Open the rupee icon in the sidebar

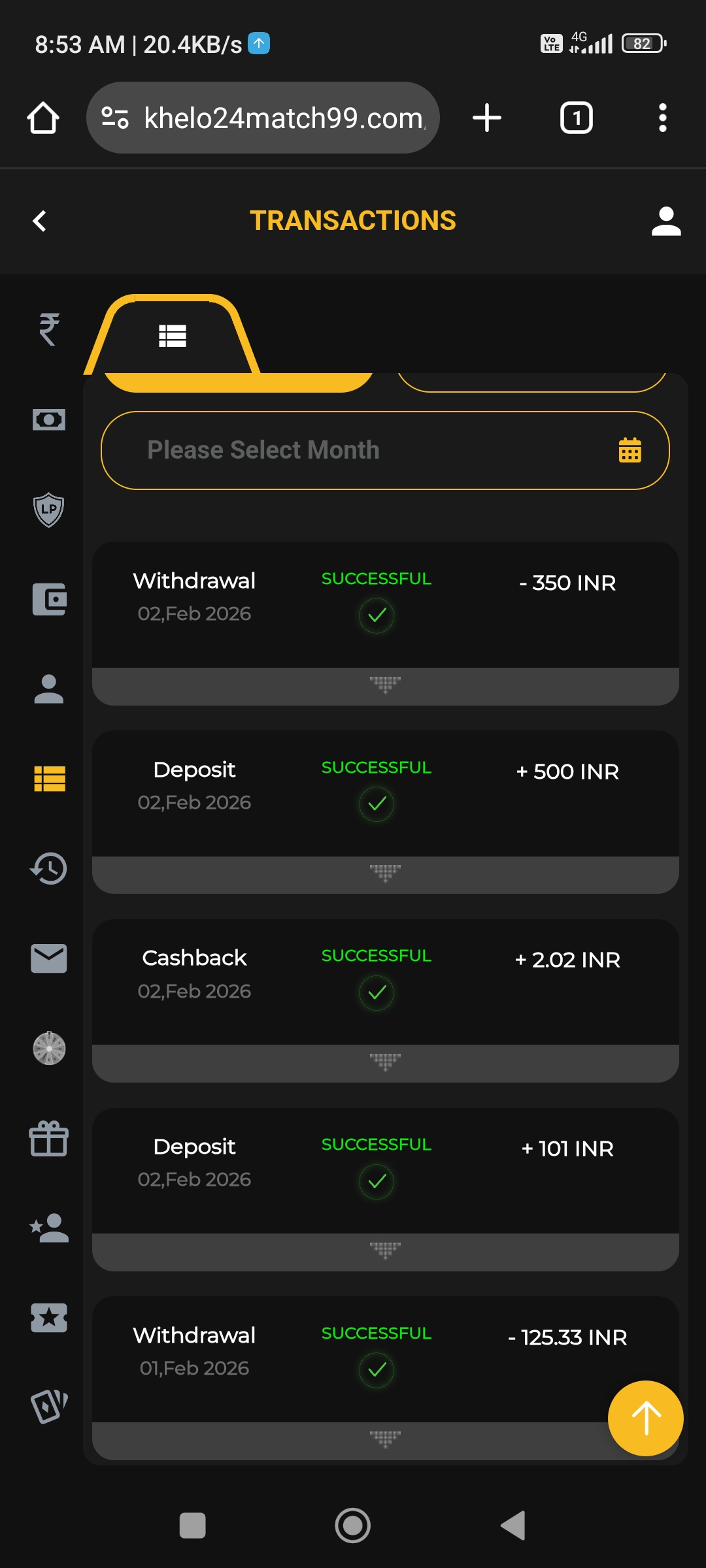click(49, 329)
